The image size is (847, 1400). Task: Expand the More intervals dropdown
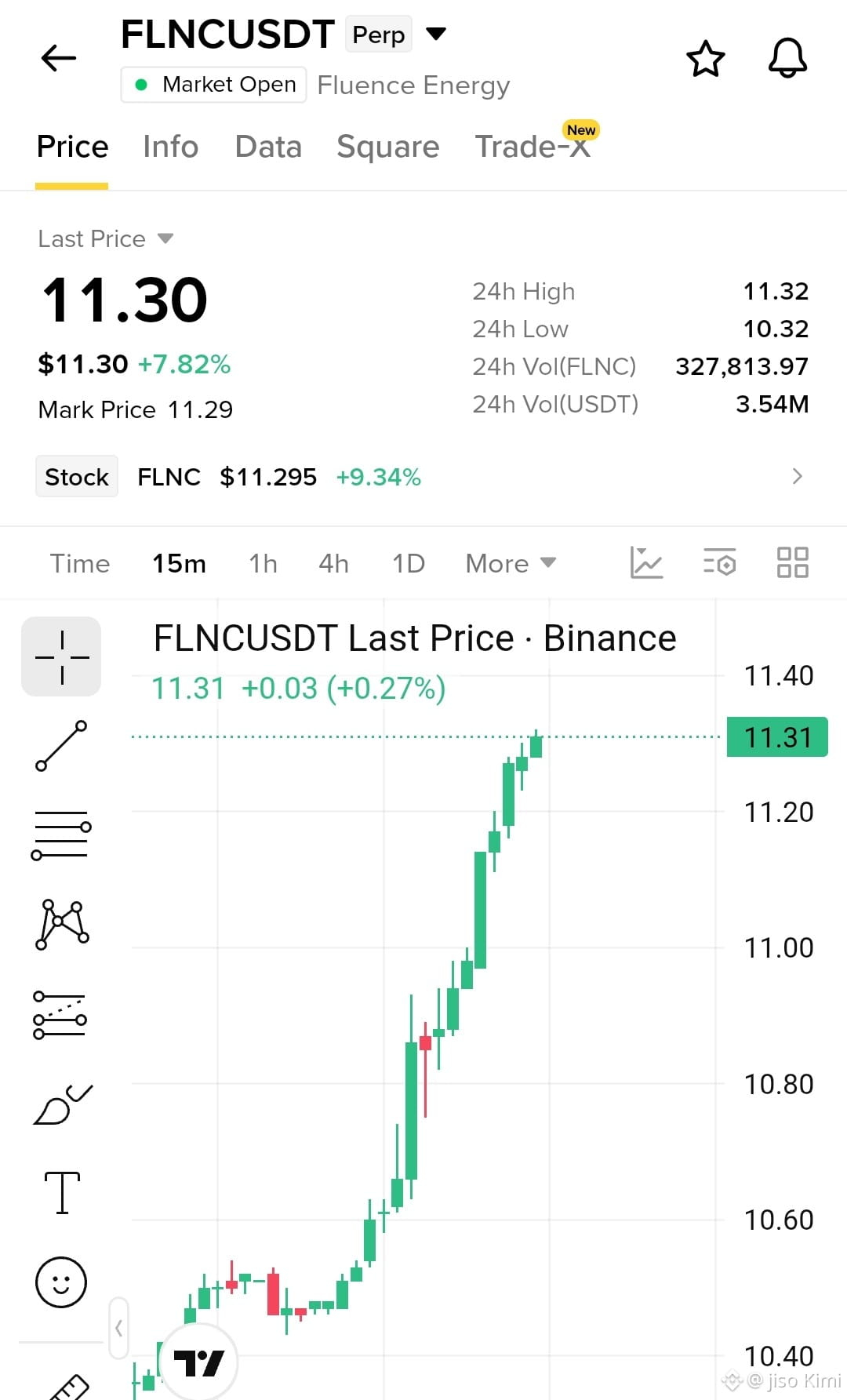[511, 563]
